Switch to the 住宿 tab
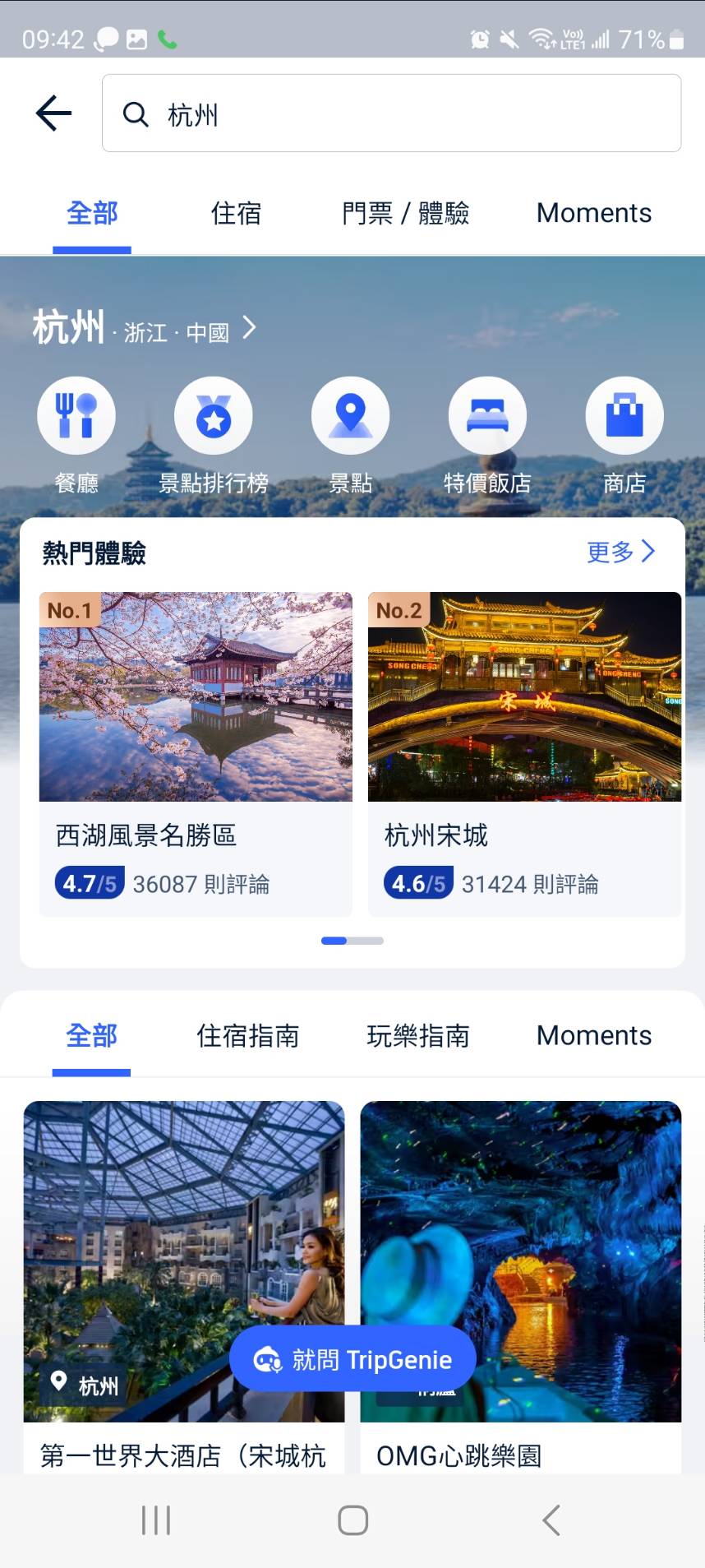This screenshot has width=705, height=1568. [x=236, y=213]
